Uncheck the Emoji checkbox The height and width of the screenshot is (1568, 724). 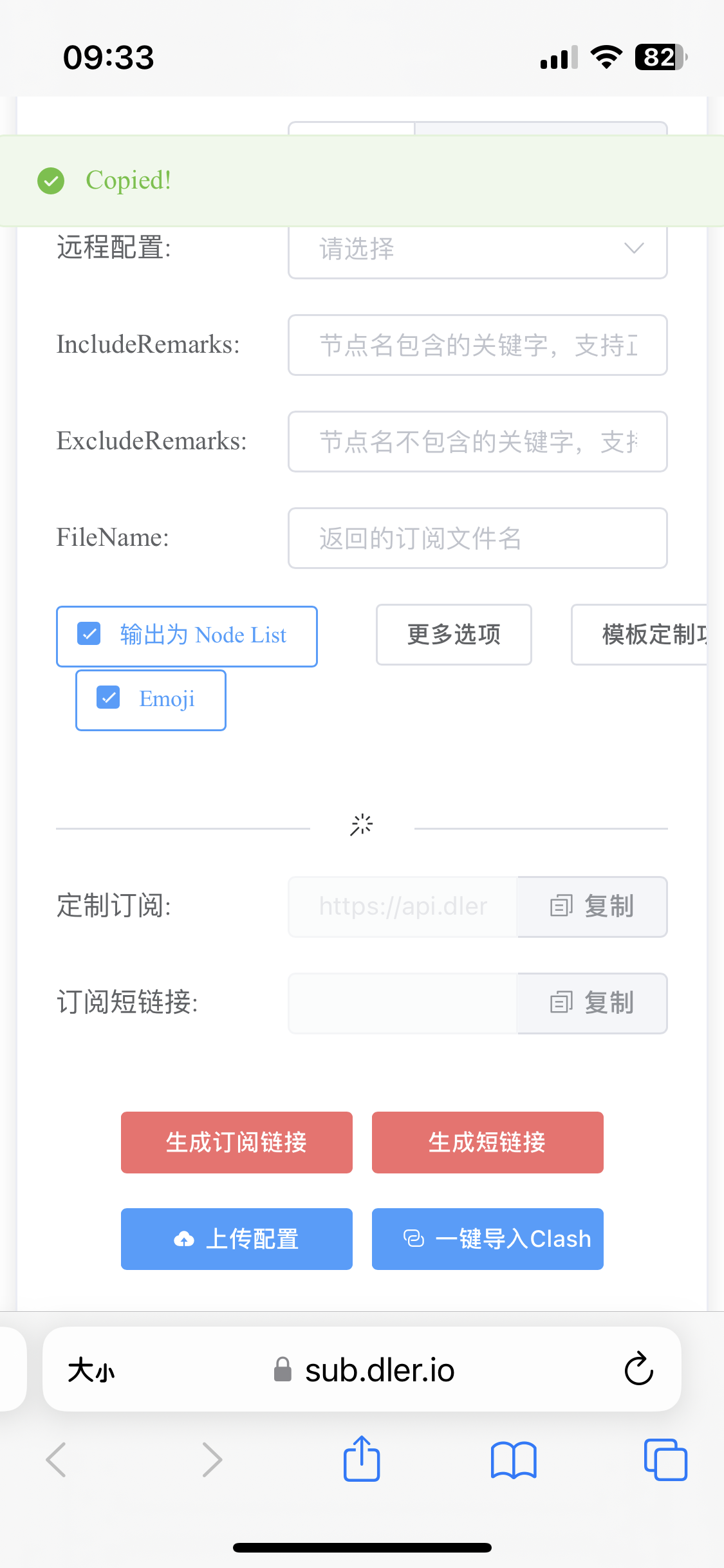(x=108, y=698)
